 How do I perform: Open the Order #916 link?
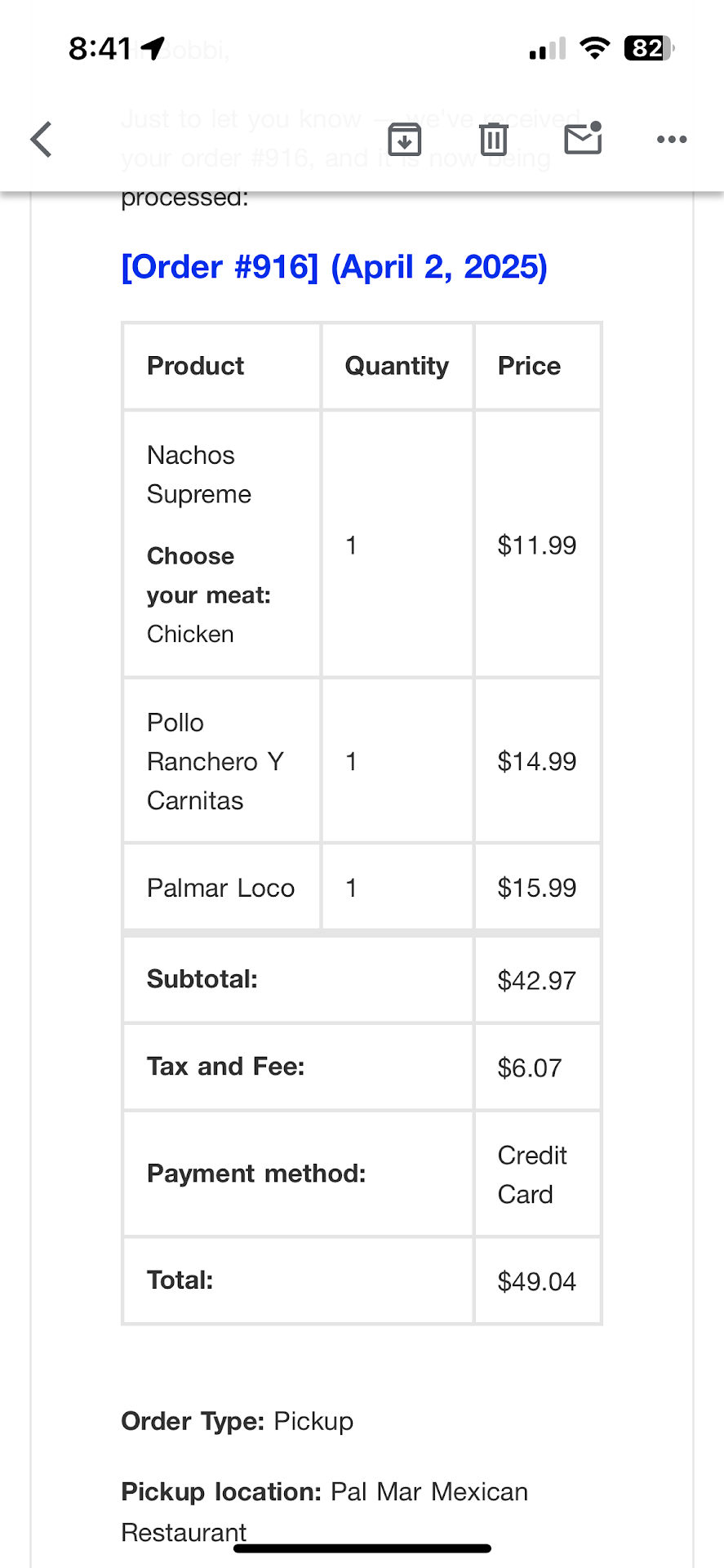(334, 267)
